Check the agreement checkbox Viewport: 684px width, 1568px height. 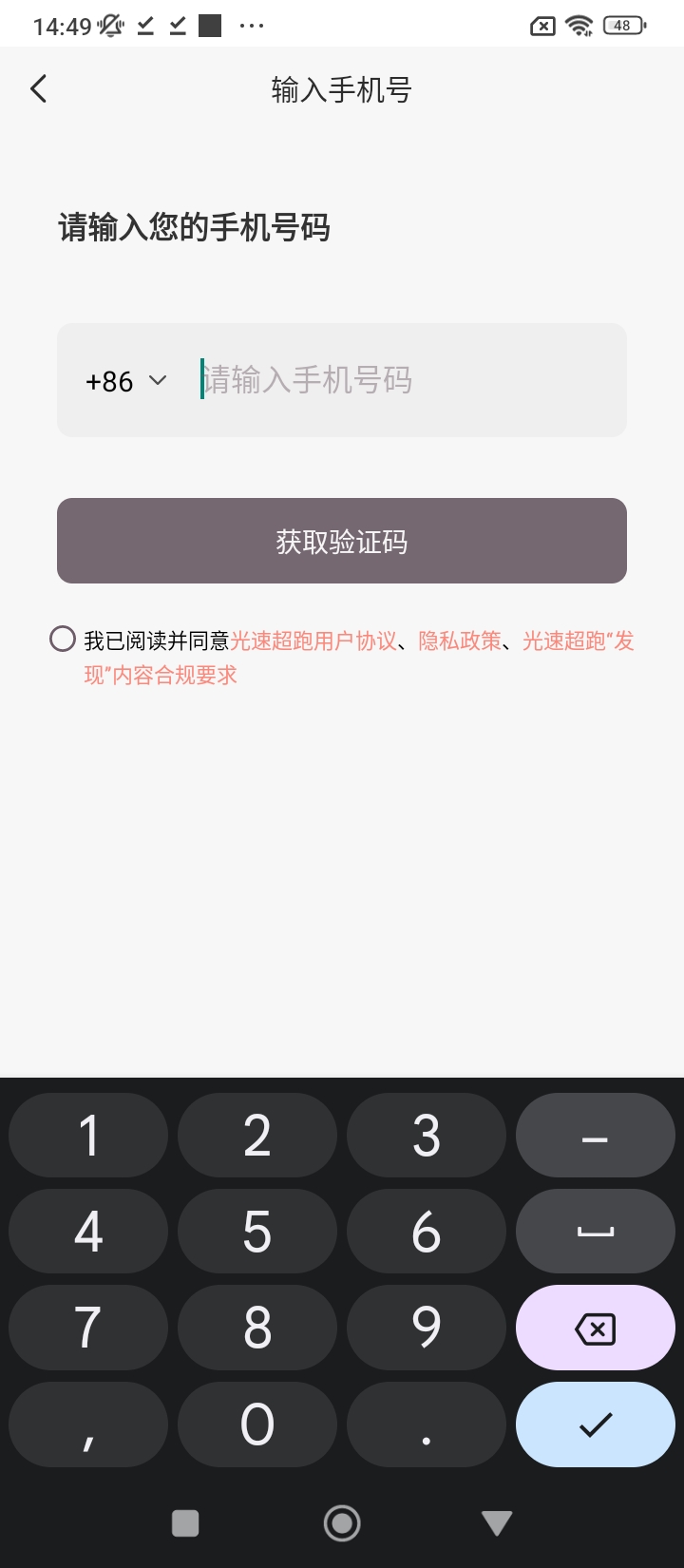click(63, 640)
